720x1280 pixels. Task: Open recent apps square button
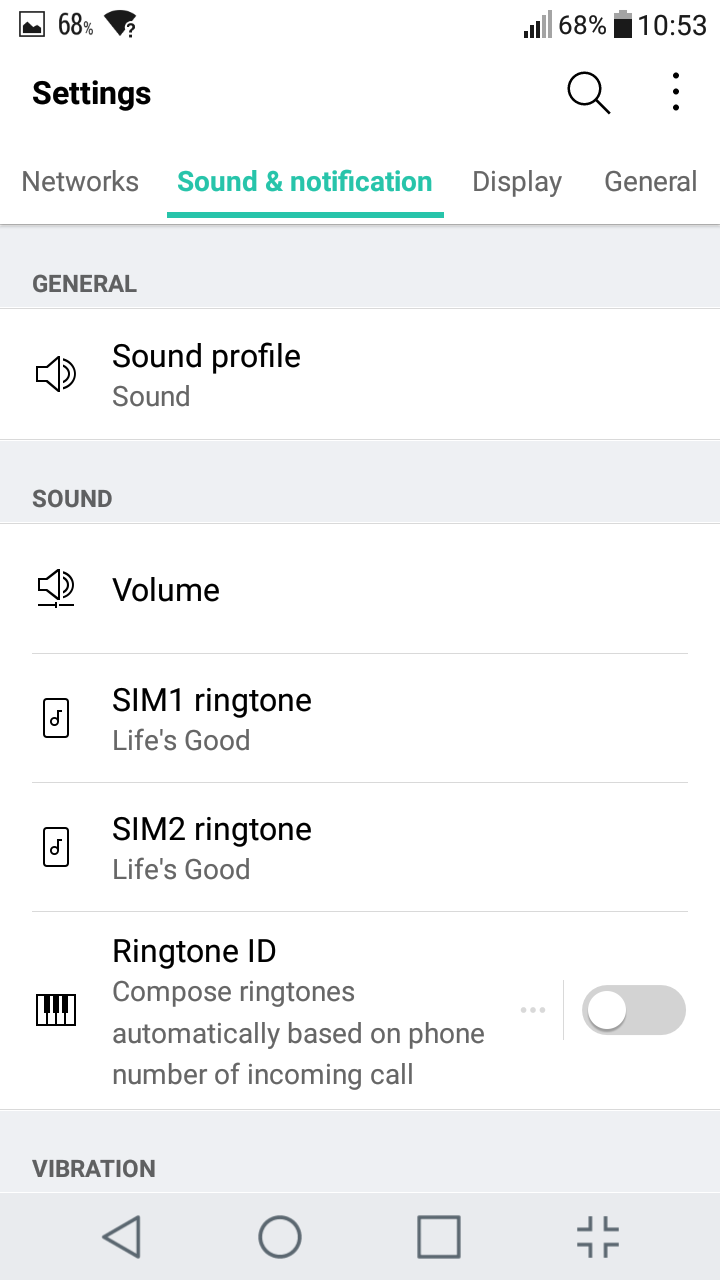point(439,1236)
